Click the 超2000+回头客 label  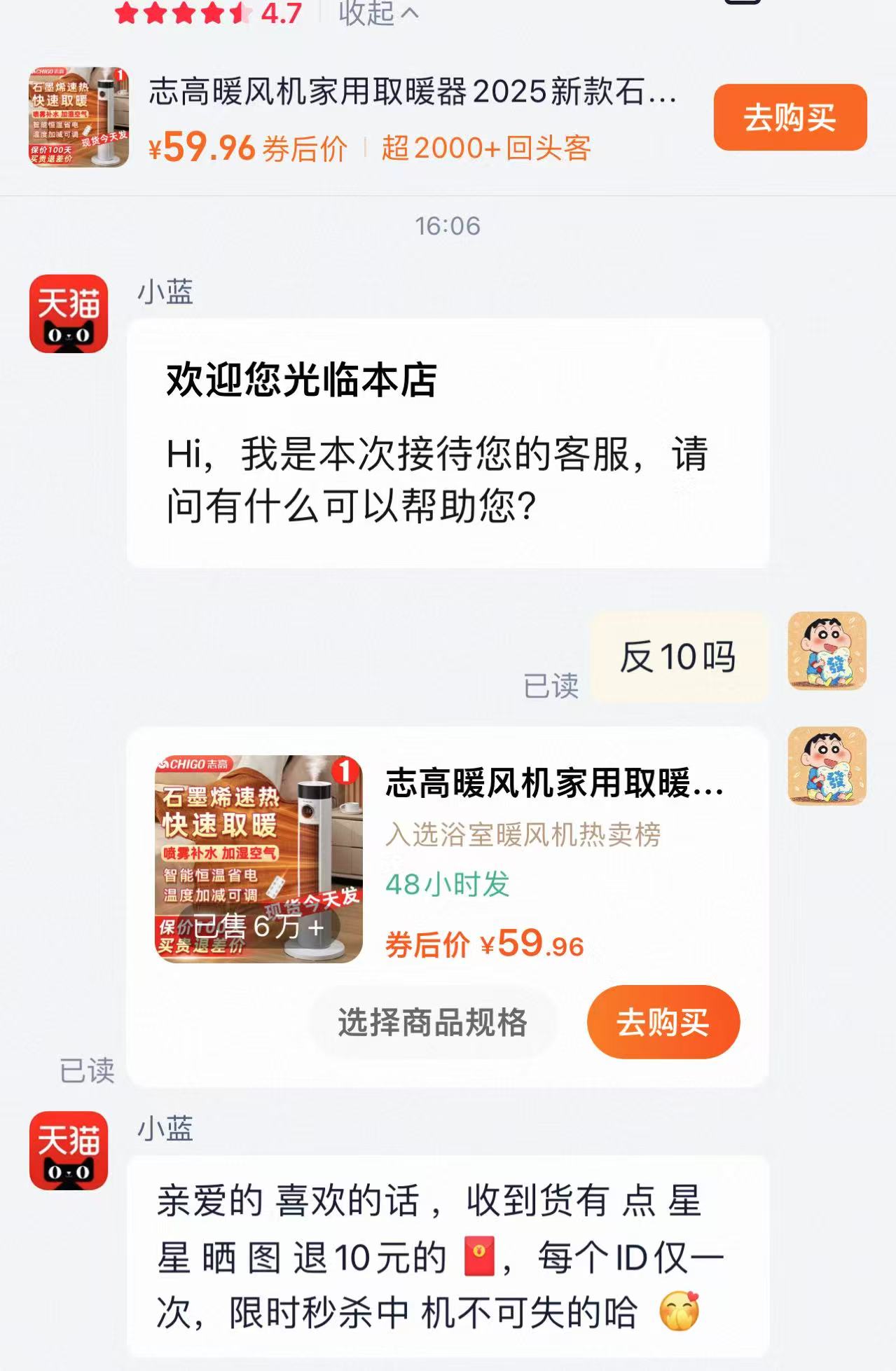point(488,149)
